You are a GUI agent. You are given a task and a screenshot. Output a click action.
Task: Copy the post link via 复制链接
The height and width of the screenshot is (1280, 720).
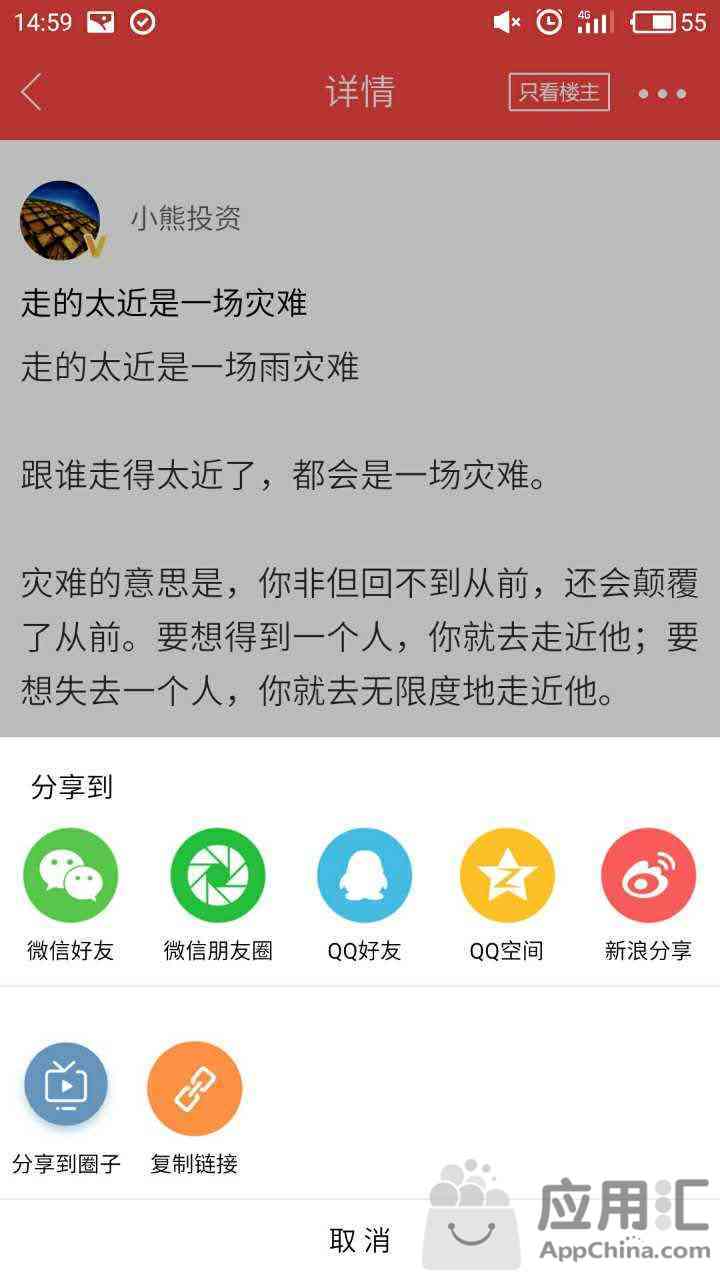194,1089
